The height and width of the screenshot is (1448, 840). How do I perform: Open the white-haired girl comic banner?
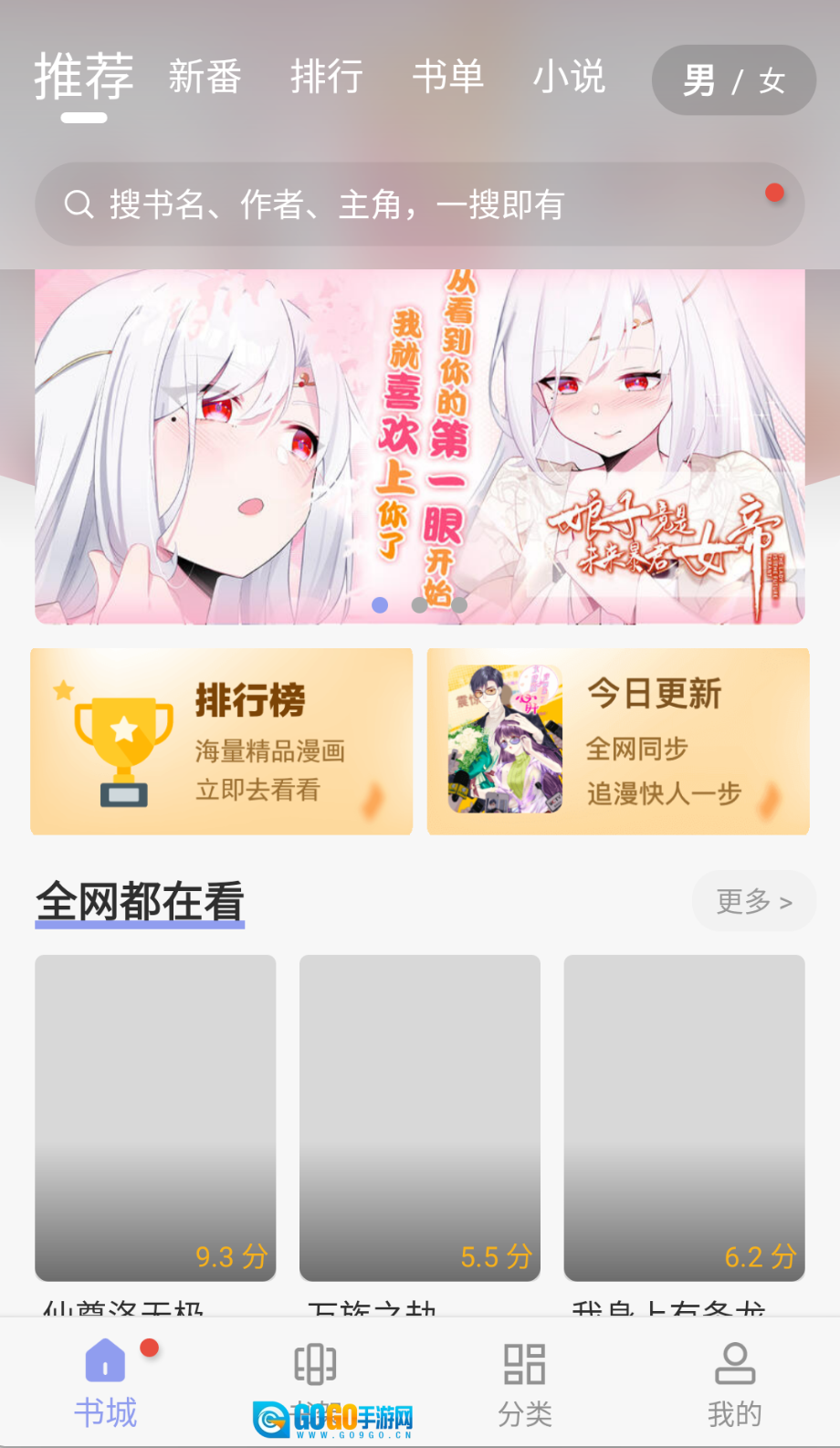coord(419,446)
